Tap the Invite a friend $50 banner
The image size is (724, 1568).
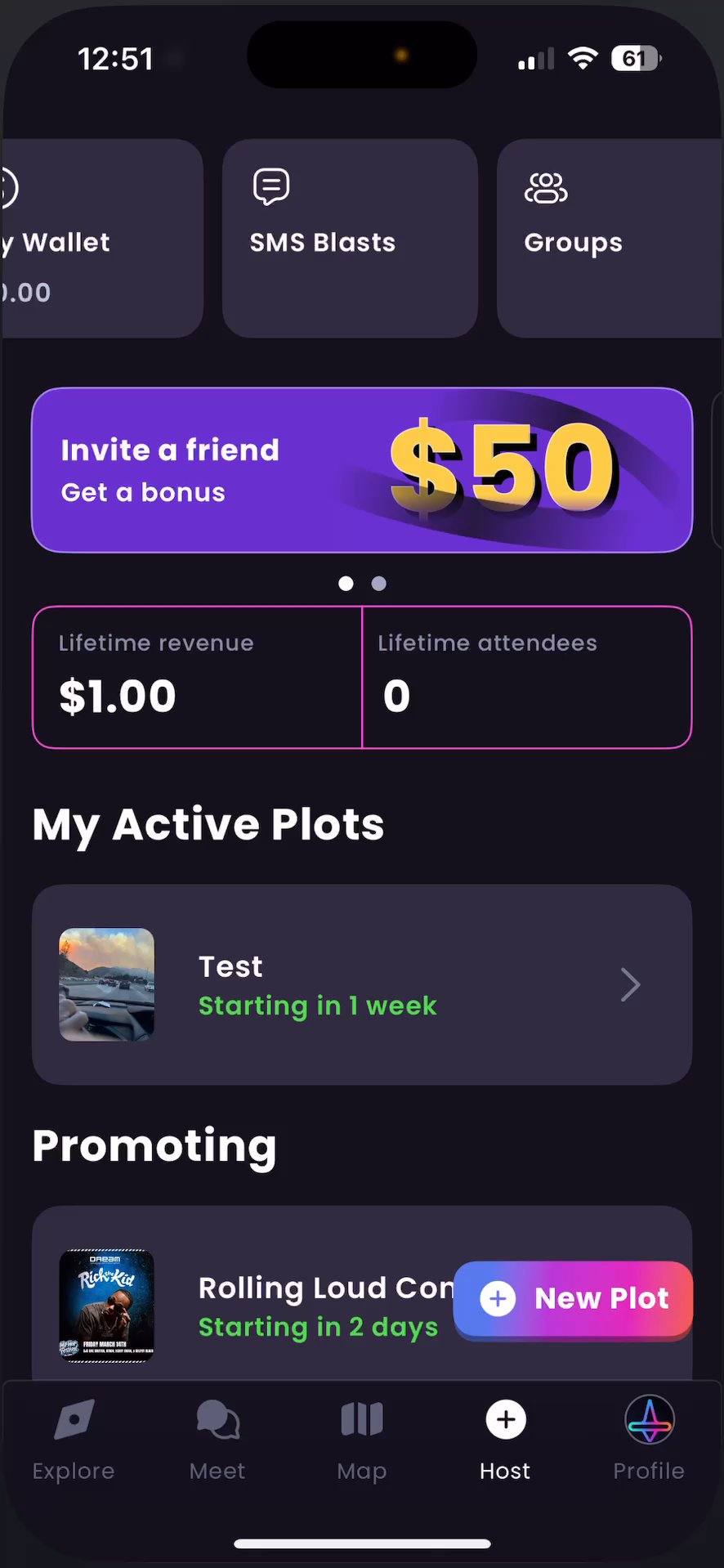click(x=362, y=470)
